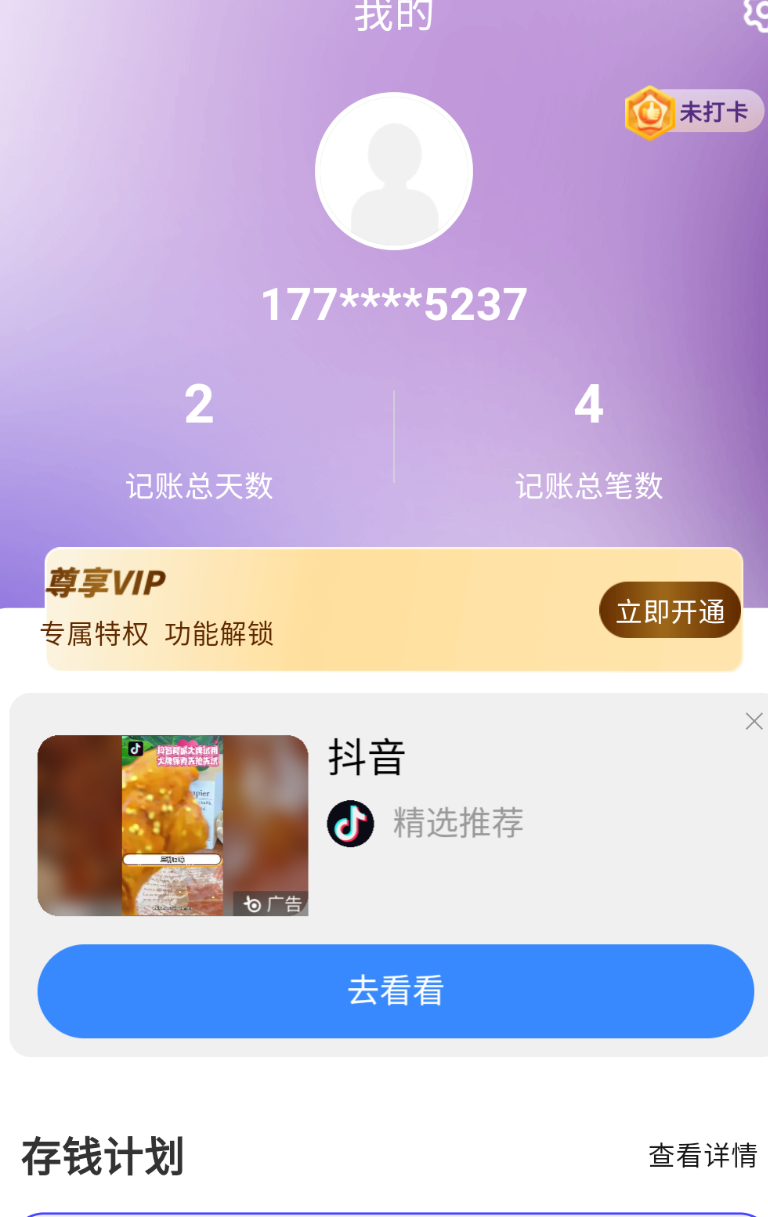768x1217 pixels.
Task: Open the 抖音 ad video thumbnail
Action: point(173,825)
